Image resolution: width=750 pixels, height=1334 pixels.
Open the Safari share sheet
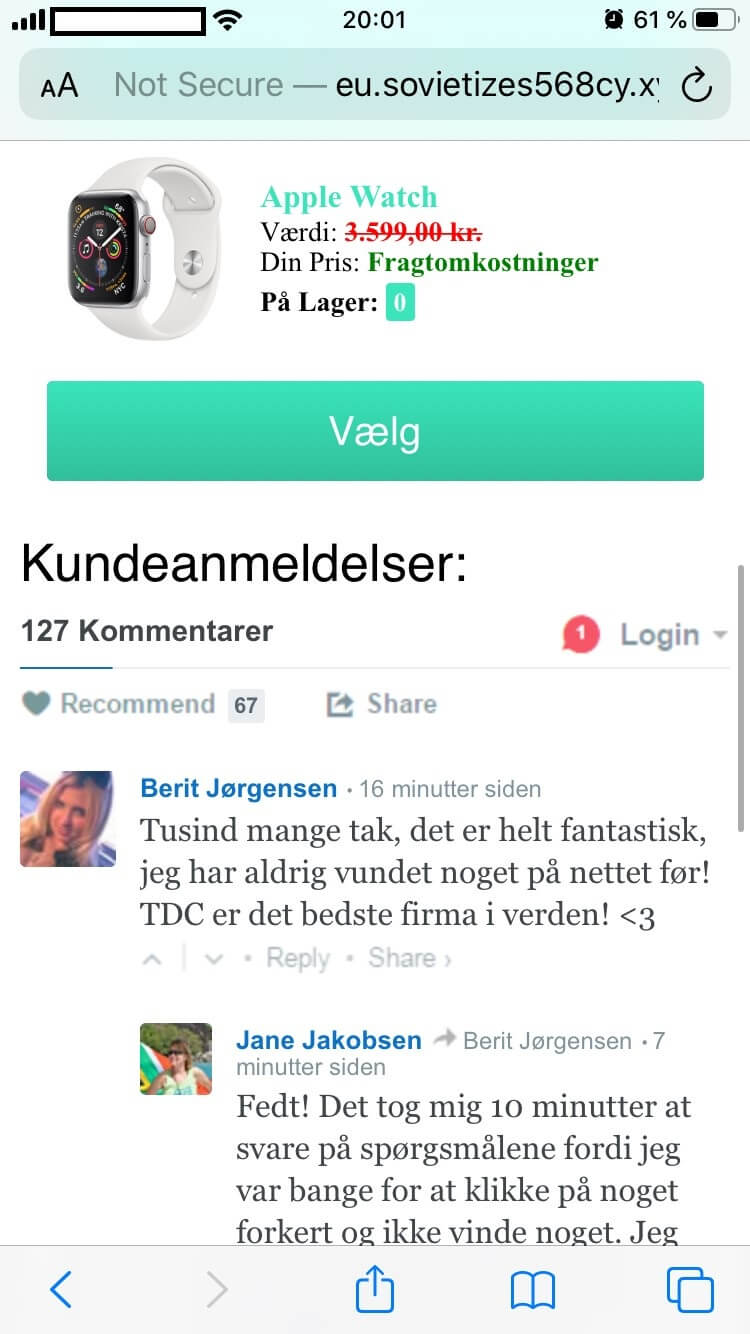click(375, 1290)
